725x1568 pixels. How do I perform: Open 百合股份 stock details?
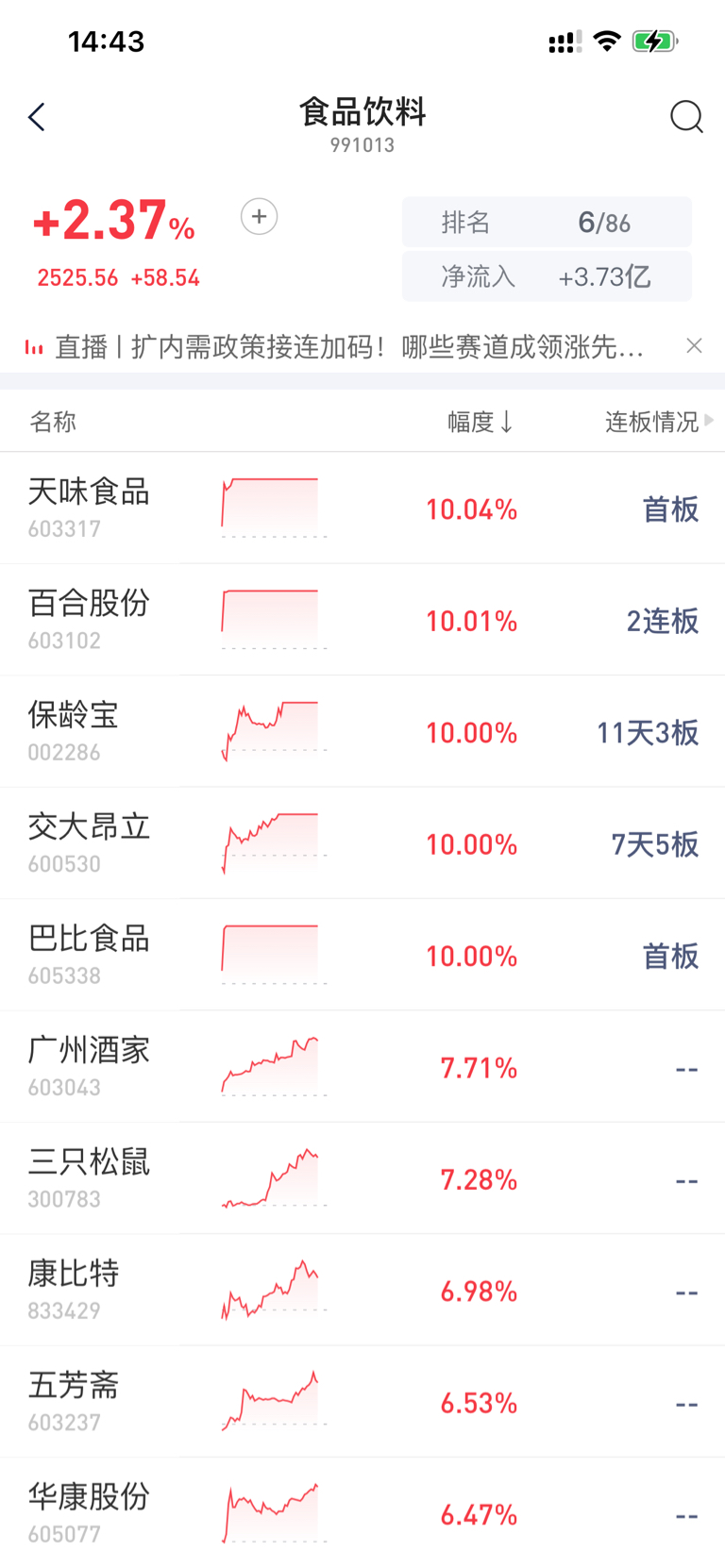click(x=362, y=620)
